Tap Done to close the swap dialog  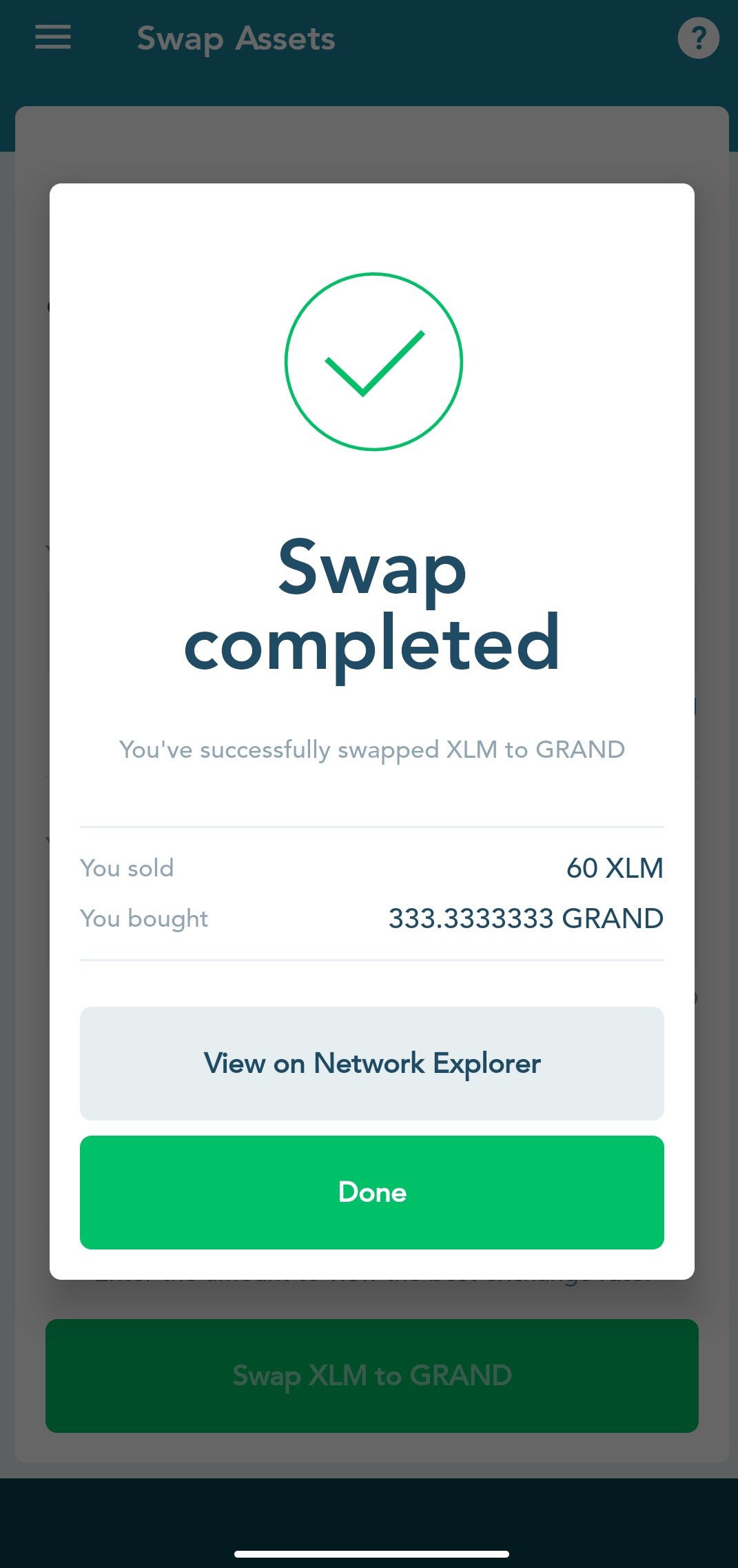pyautogui.click(x=371, y=1192)
